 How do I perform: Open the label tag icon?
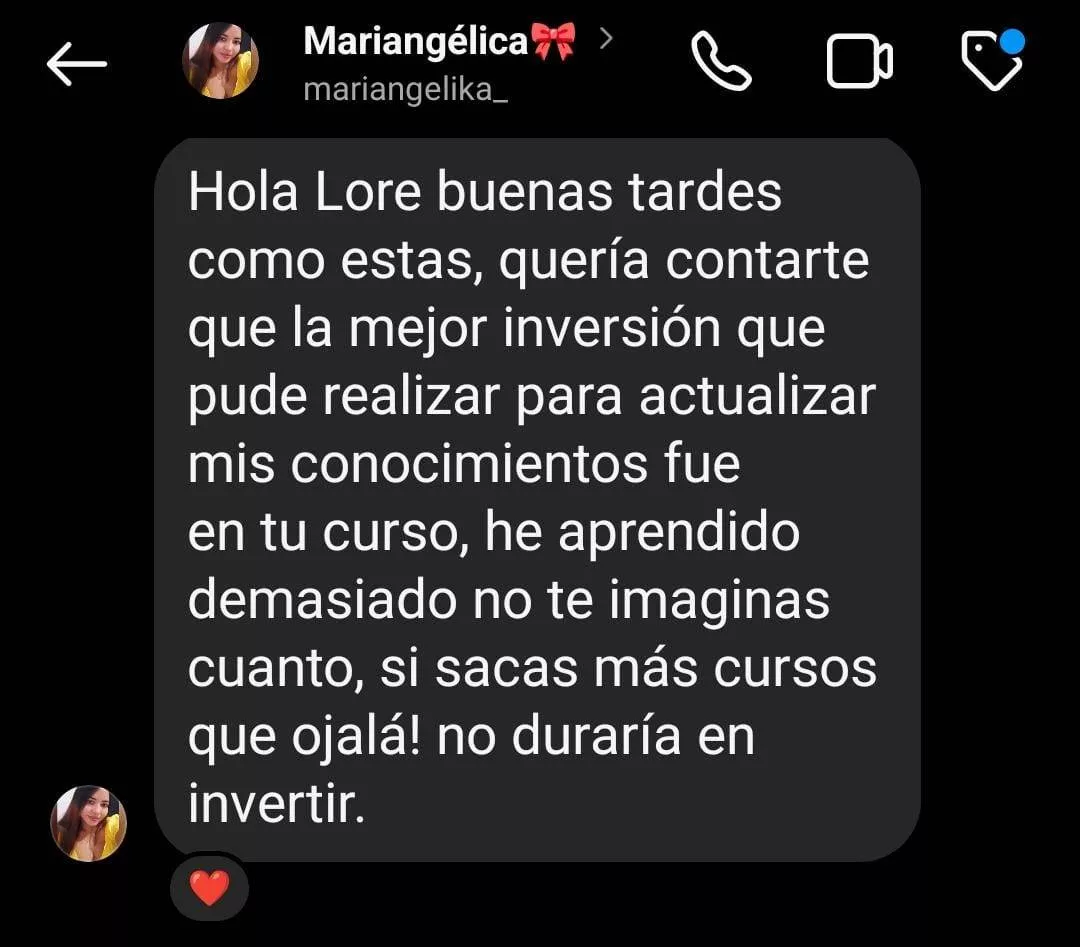991,62
